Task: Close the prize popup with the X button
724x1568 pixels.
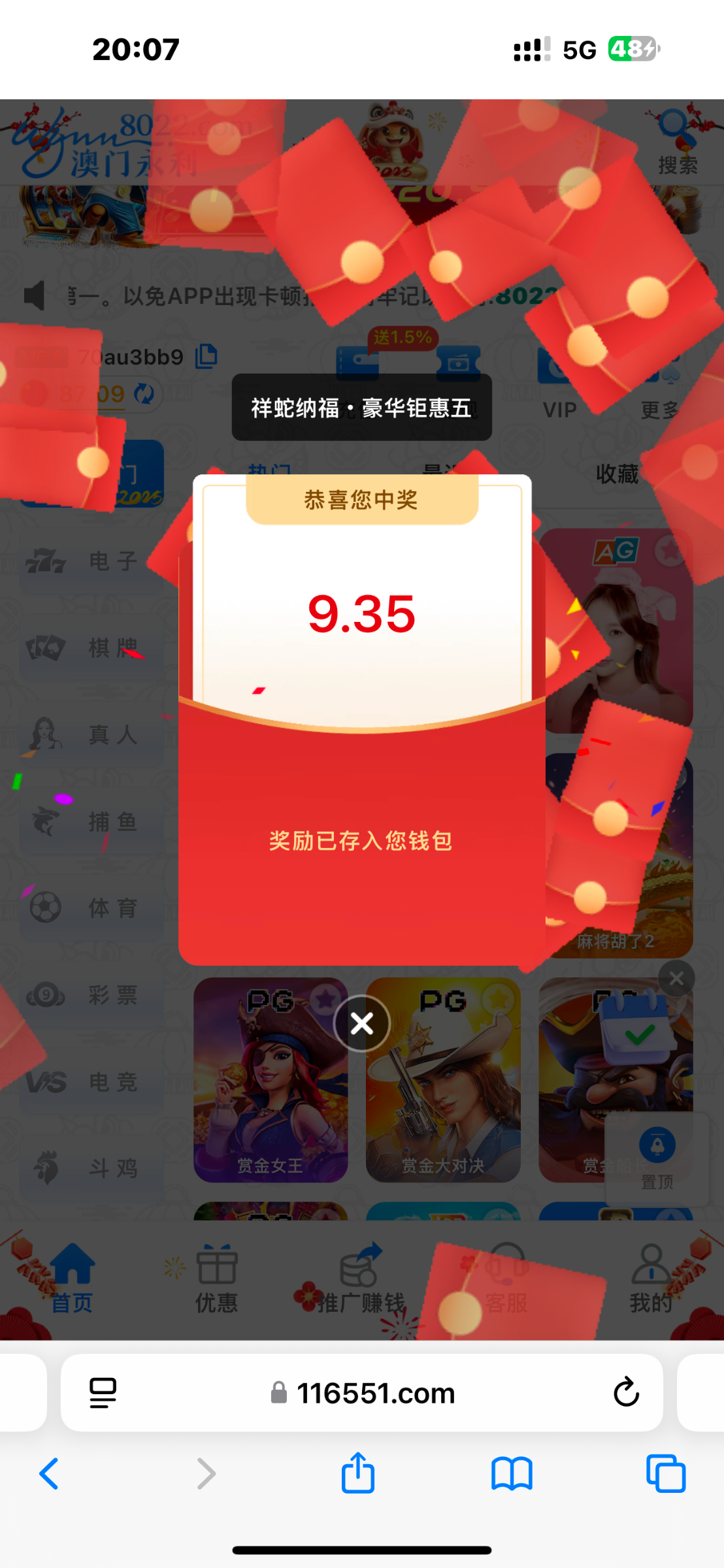Action: click(x=361, y=1023)
